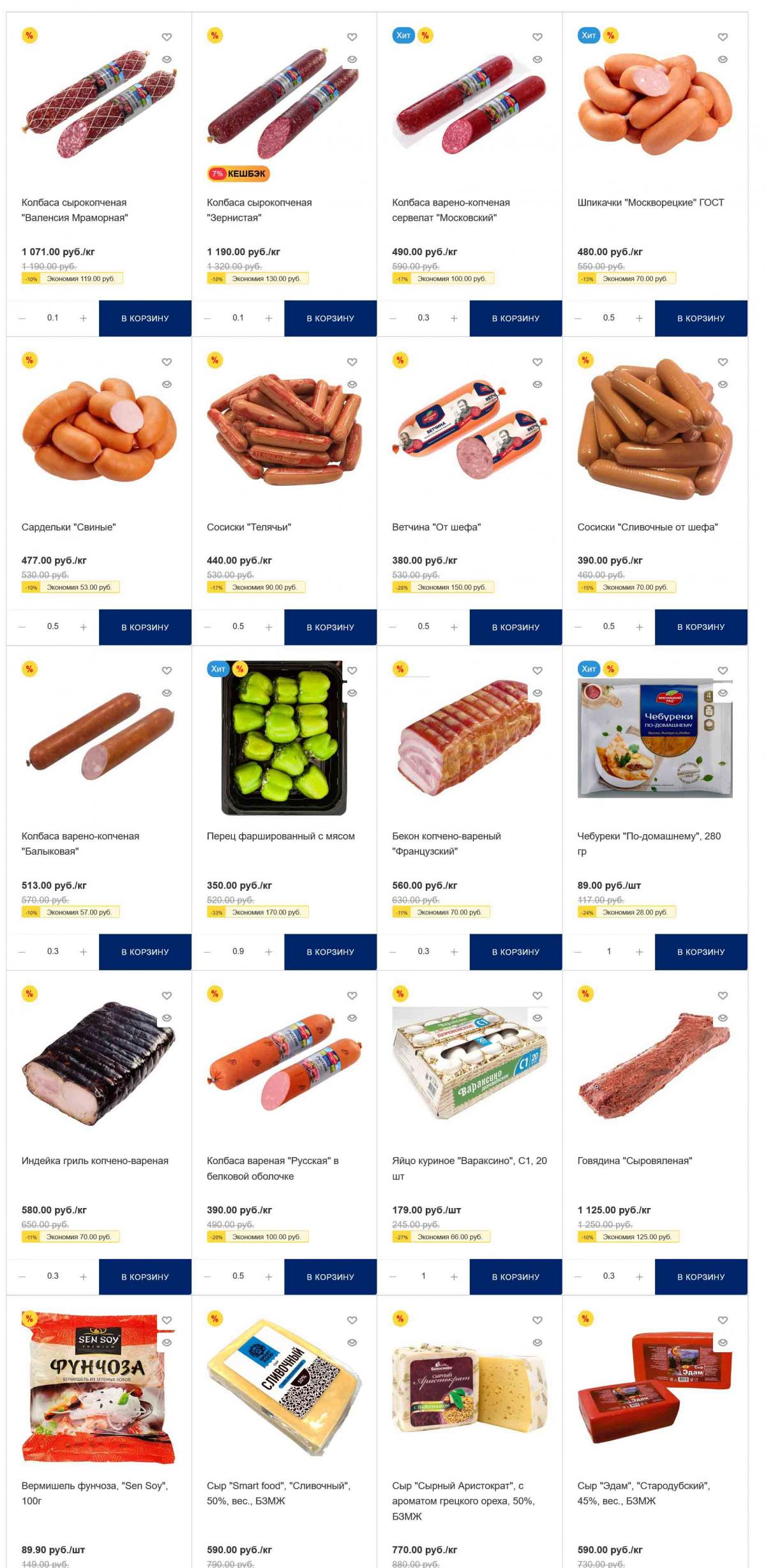Tap the quantity field for Сыр "Эдам" favorite heart
This screenshot has height=1568, width=766.
pos(723,1320)
